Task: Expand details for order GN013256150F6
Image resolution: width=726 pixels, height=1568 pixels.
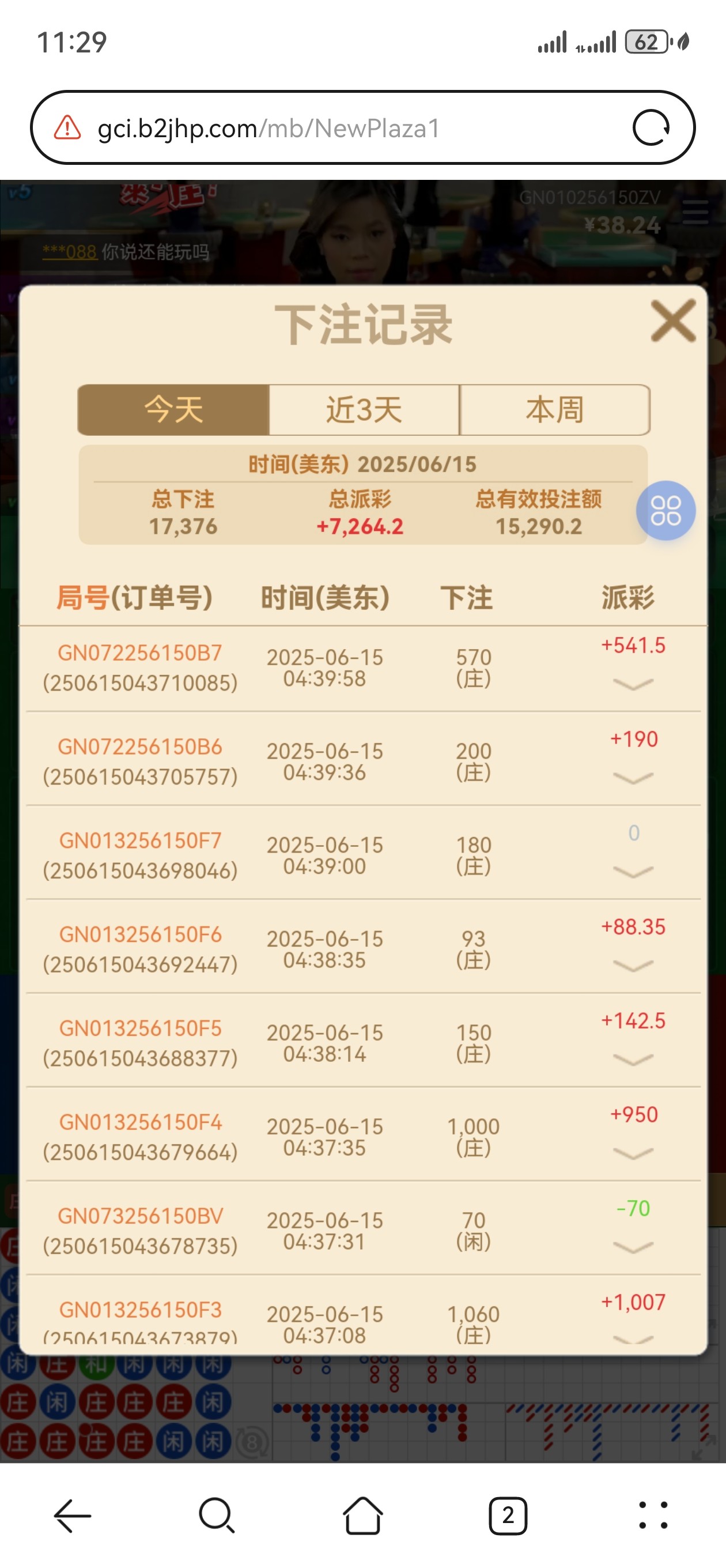Action: (x=633, y=966)
